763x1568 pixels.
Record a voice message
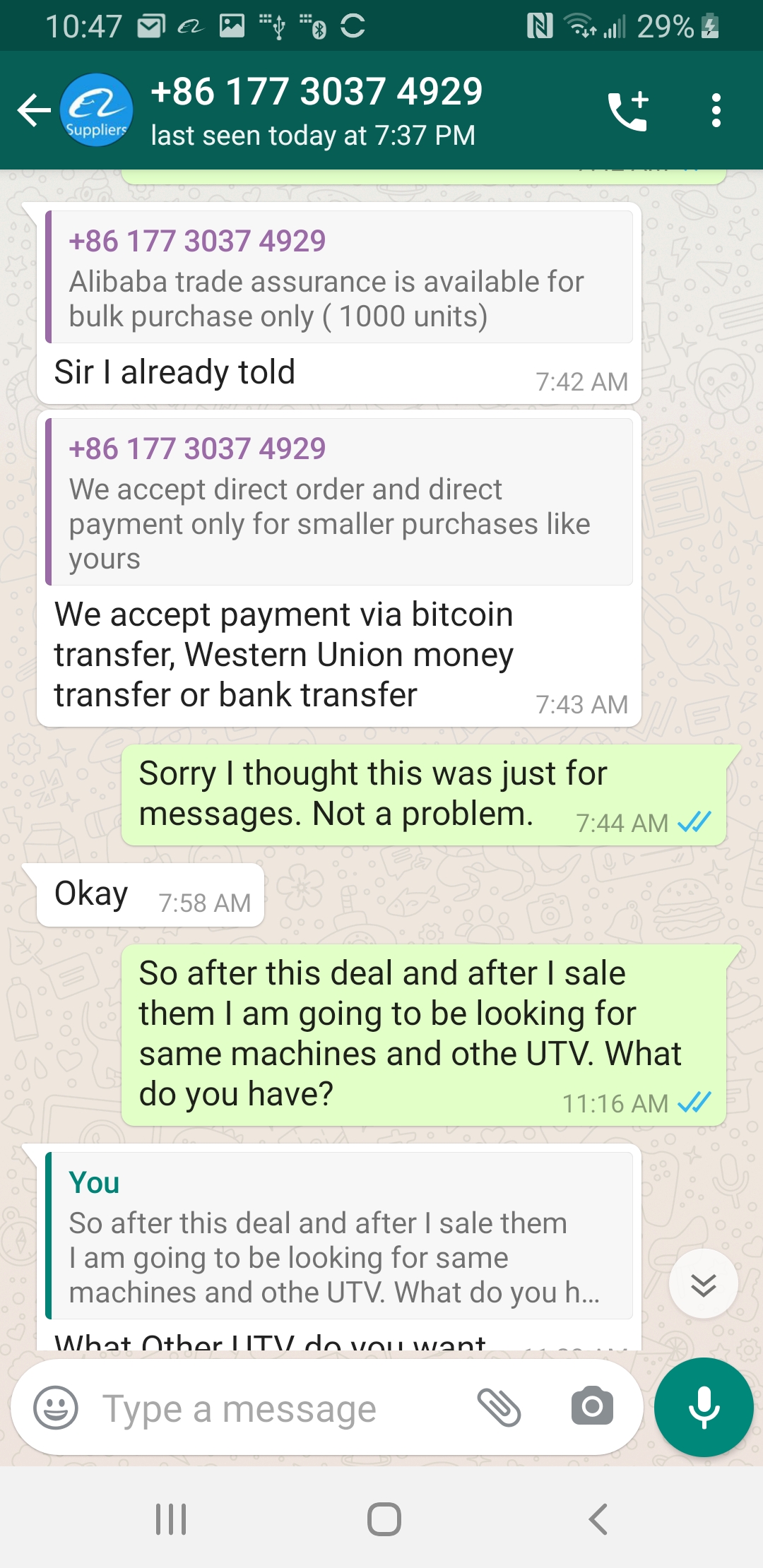coord(704,1407)
